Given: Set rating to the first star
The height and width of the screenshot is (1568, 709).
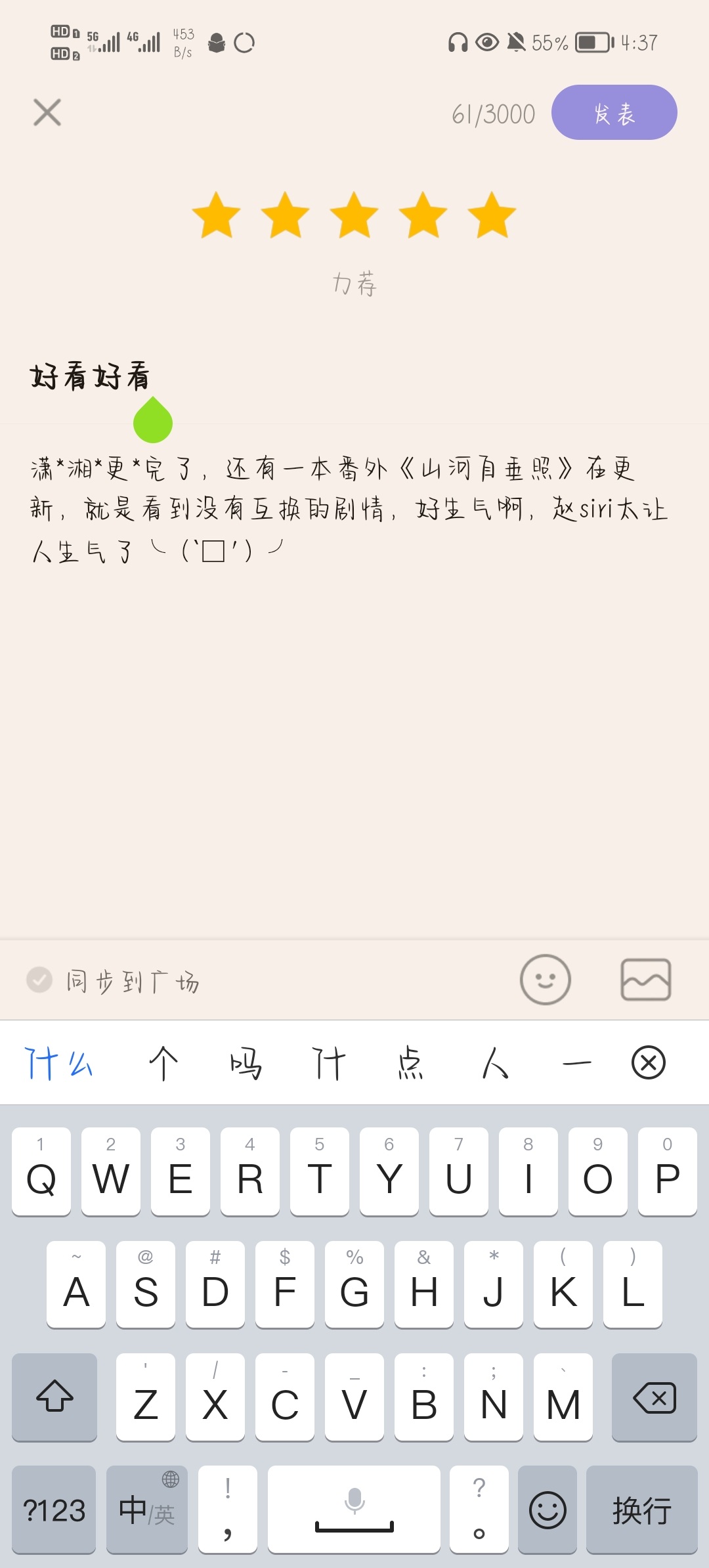Looking at the screenshot, I should 216,215.
